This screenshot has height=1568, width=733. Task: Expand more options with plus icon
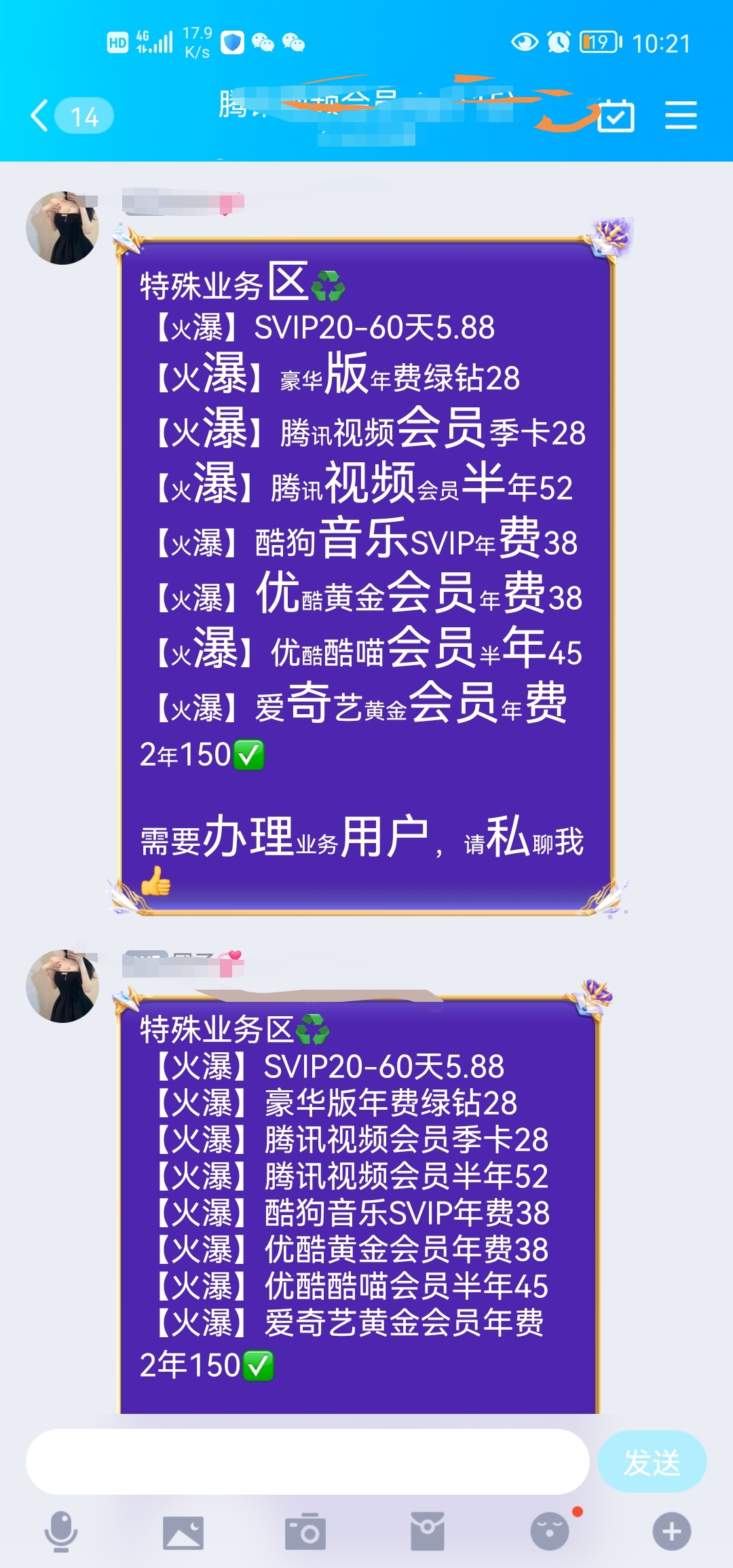672,1531
